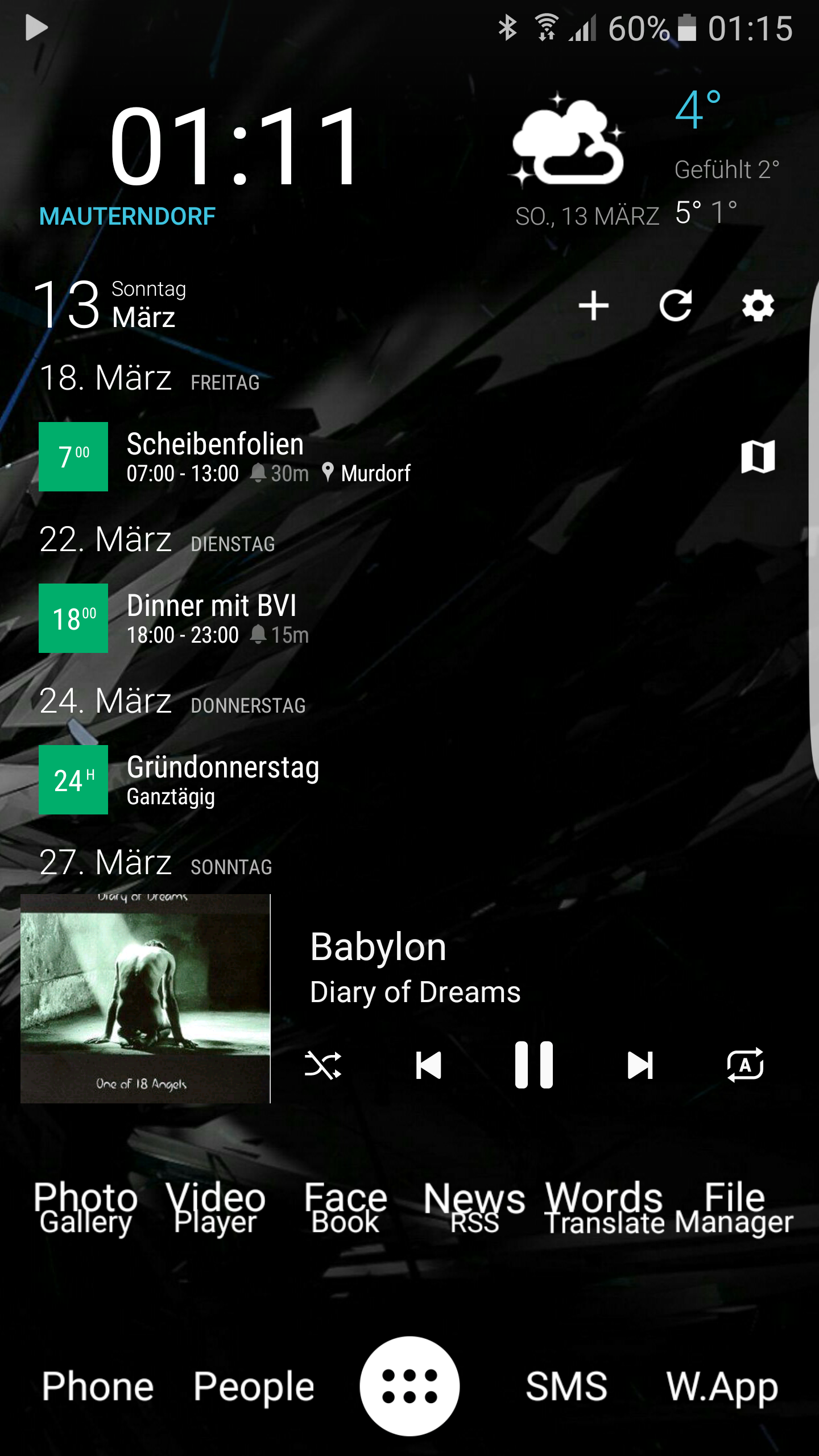
Task: Launch Photo Gallery
Action: click(x=86, y=1209)
